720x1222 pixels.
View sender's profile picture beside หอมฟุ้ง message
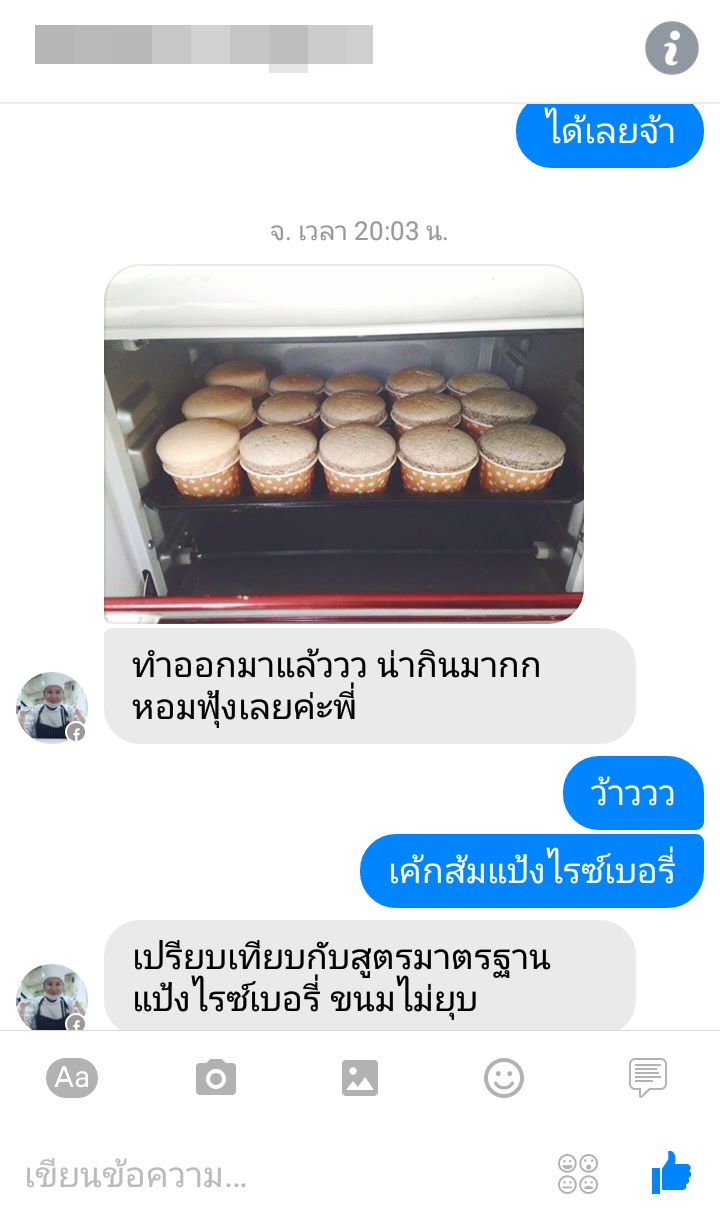pos(51,708)
